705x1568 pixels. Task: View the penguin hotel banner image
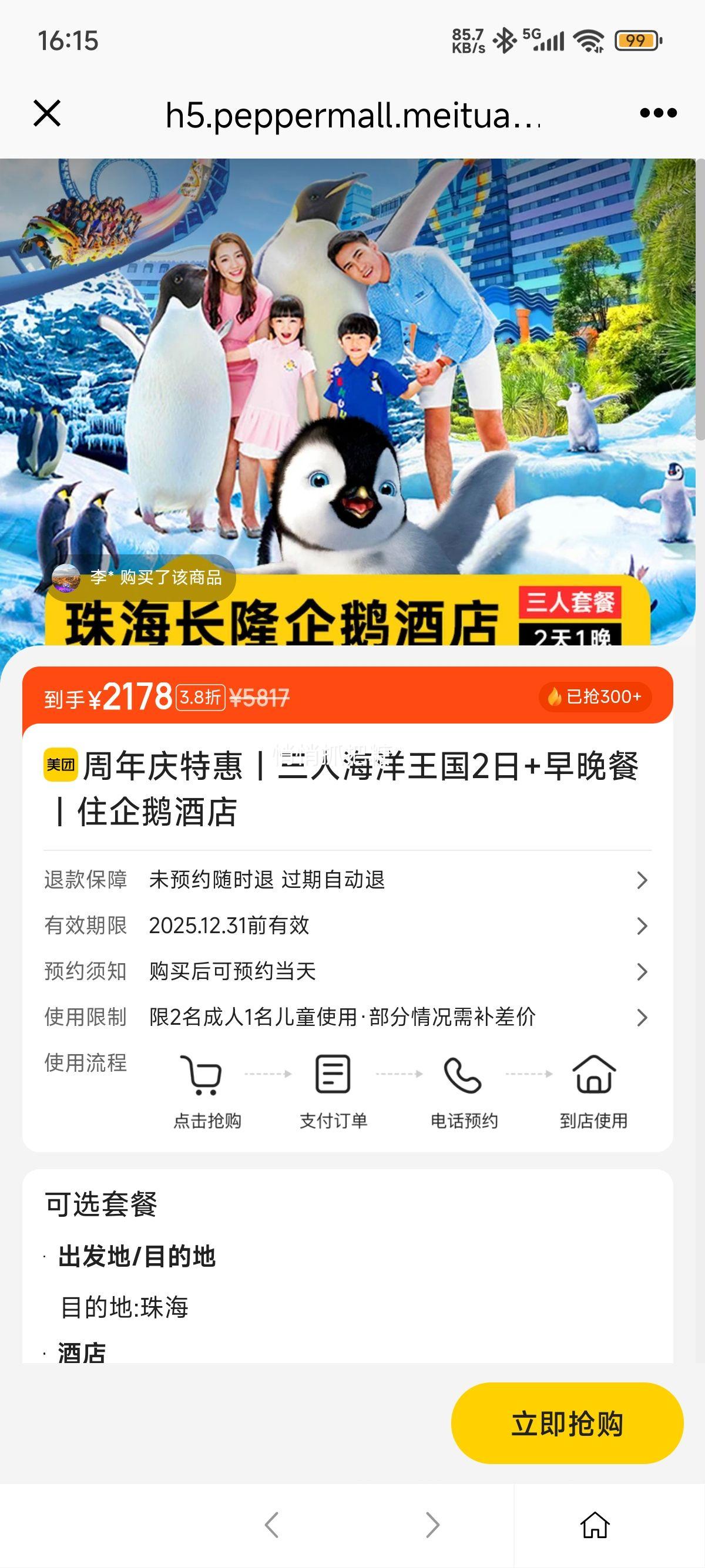tap(347, 378)
